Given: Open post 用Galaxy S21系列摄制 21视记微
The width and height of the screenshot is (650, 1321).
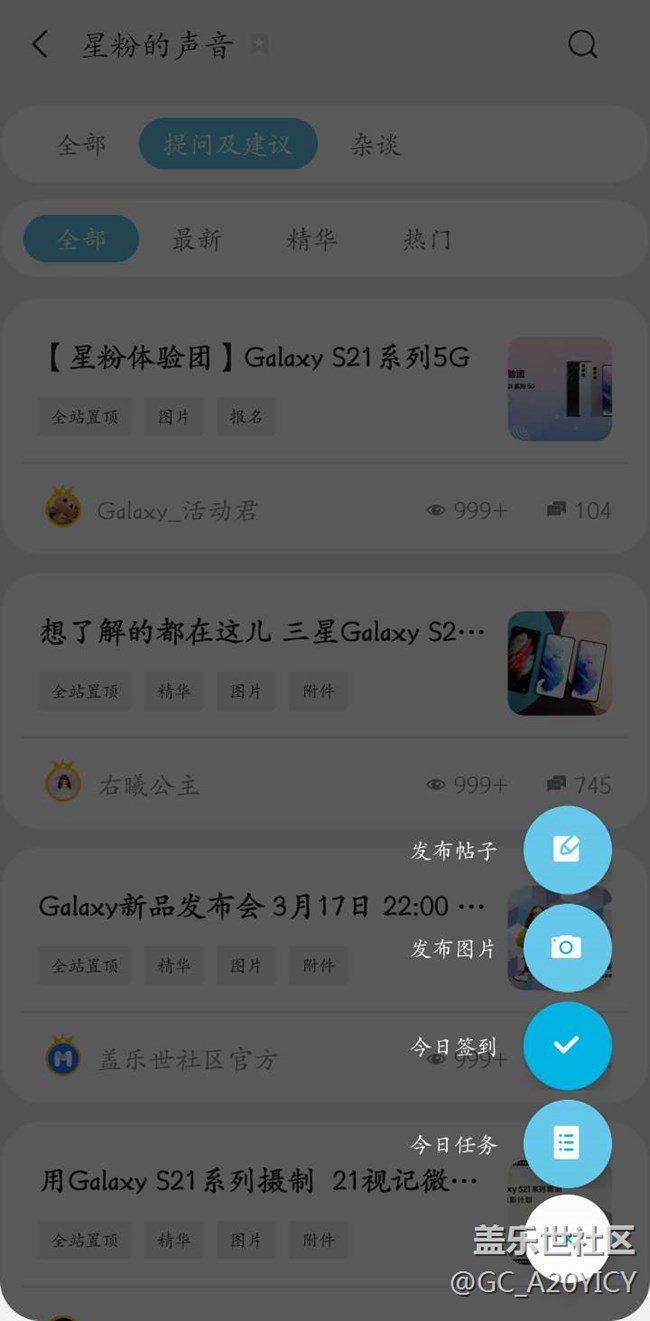Looking at the screenshot, I should pos(258,1181).
